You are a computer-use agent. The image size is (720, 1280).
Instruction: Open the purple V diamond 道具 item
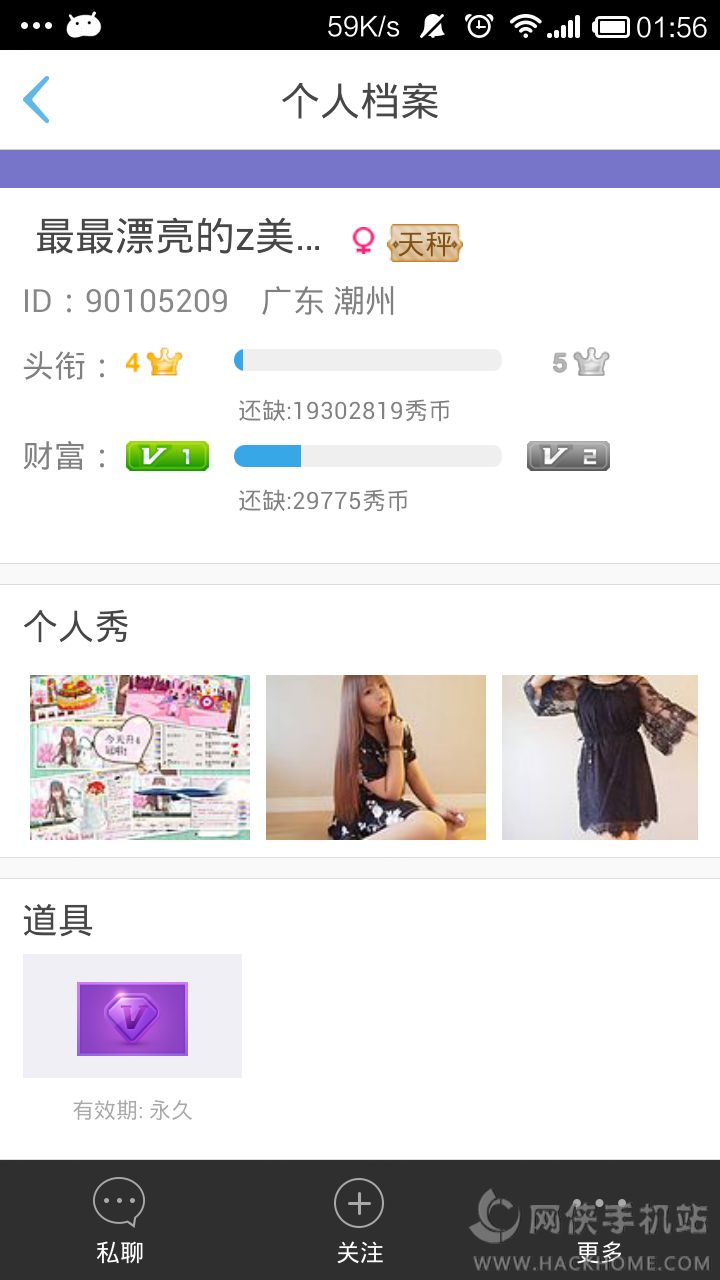point(132,1017)
